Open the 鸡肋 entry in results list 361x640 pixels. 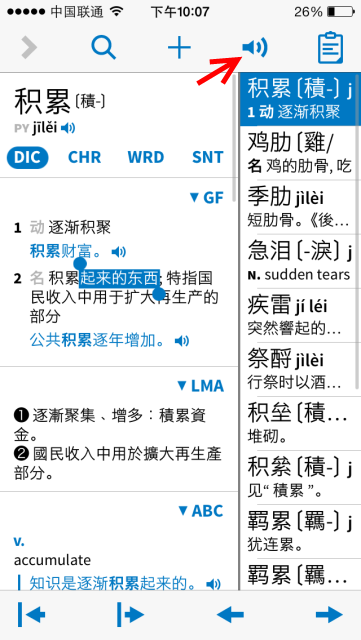[x=300, y=153]
